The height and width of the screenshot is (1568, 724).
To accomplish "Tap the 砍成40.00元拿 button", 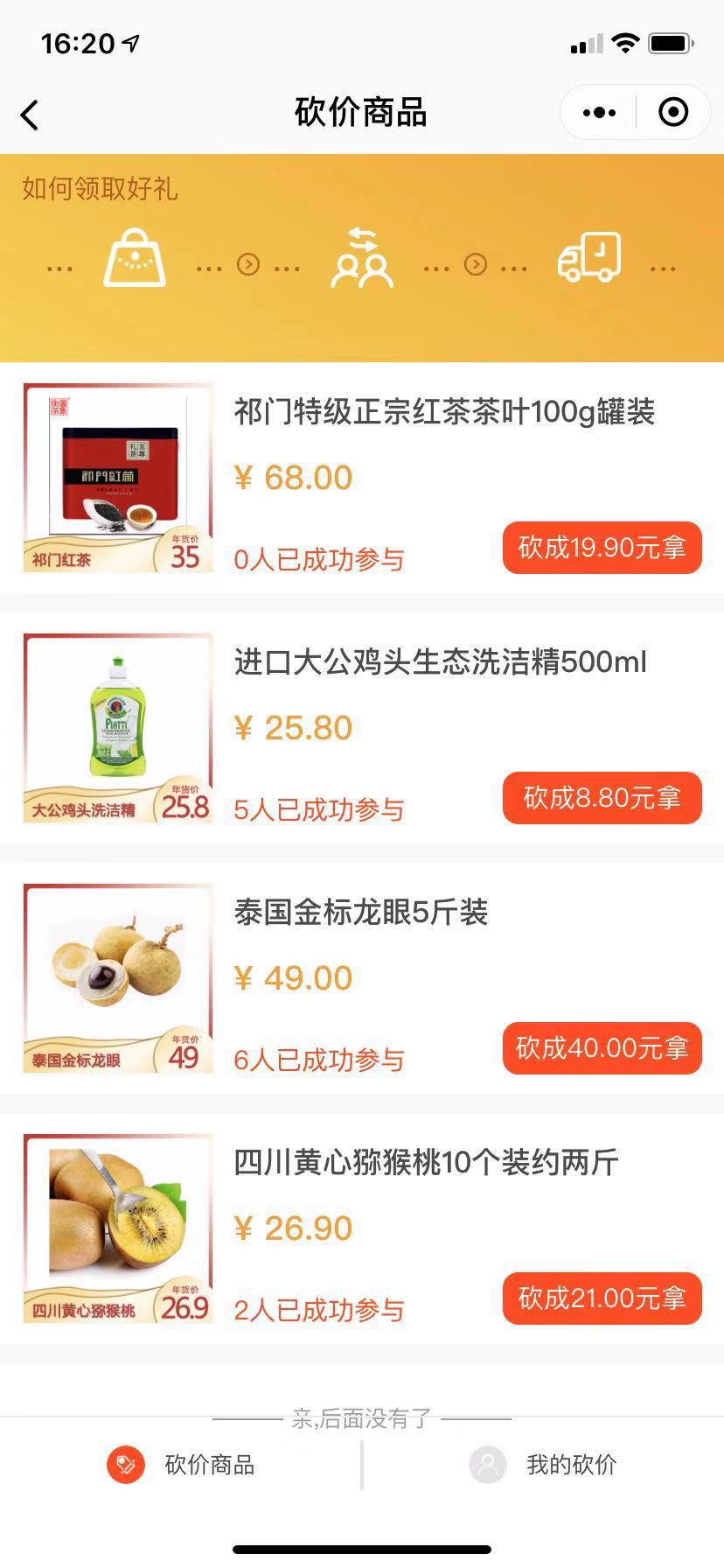I will (x=602, y=1048).
